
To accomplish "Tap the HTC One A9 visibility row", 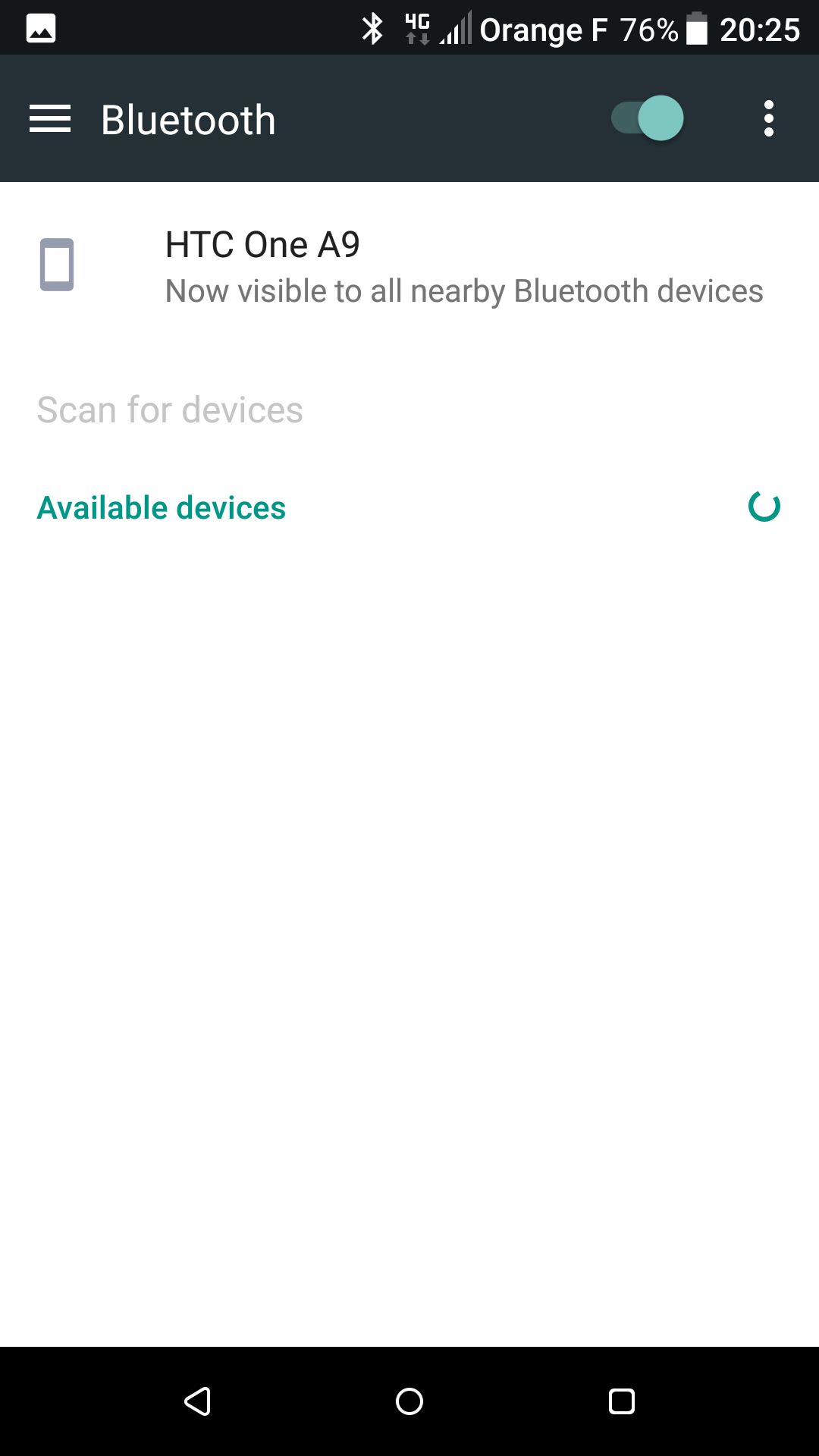I will 409,267.
